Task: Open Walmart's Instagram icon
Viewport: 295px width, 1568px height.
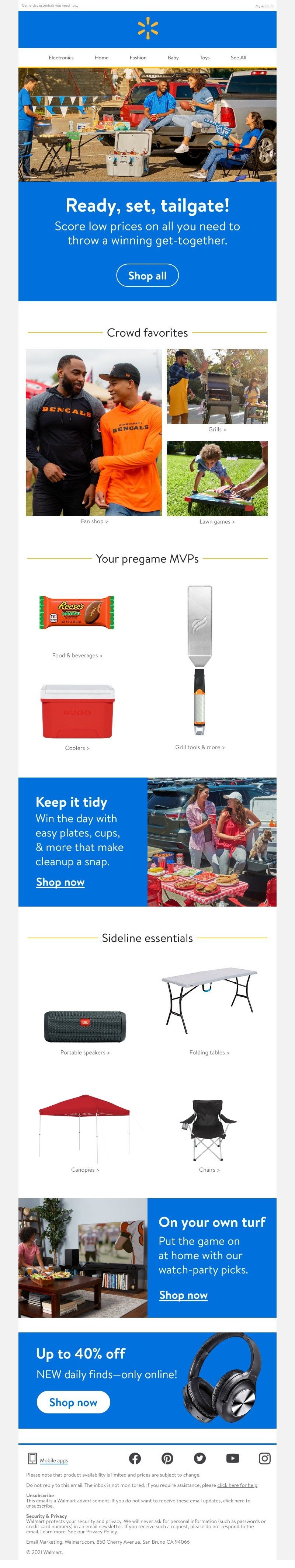Action: (x=265, y=1459)
